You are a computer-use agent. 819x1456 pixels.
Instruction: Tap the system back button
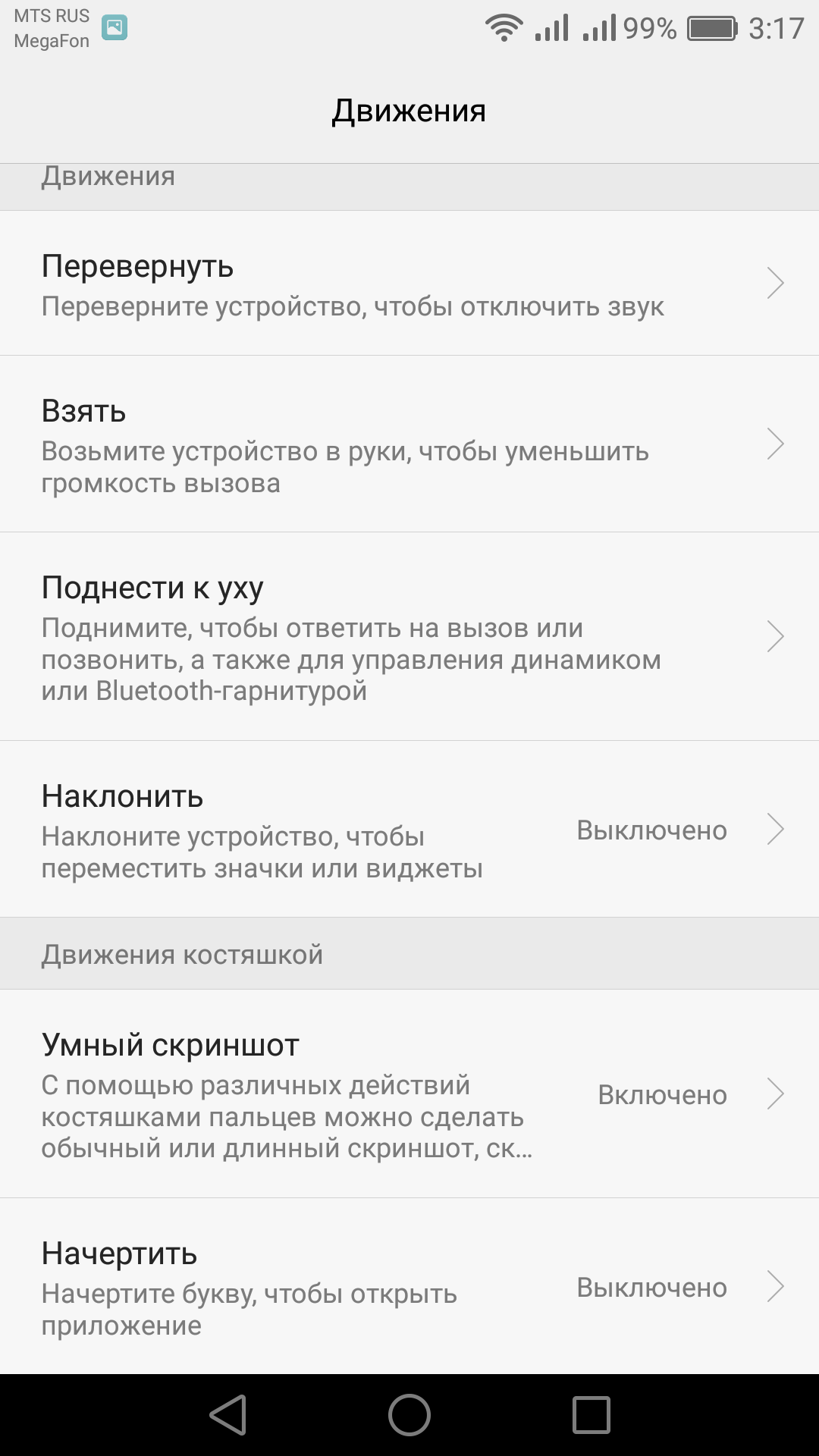pos(228,1415)
